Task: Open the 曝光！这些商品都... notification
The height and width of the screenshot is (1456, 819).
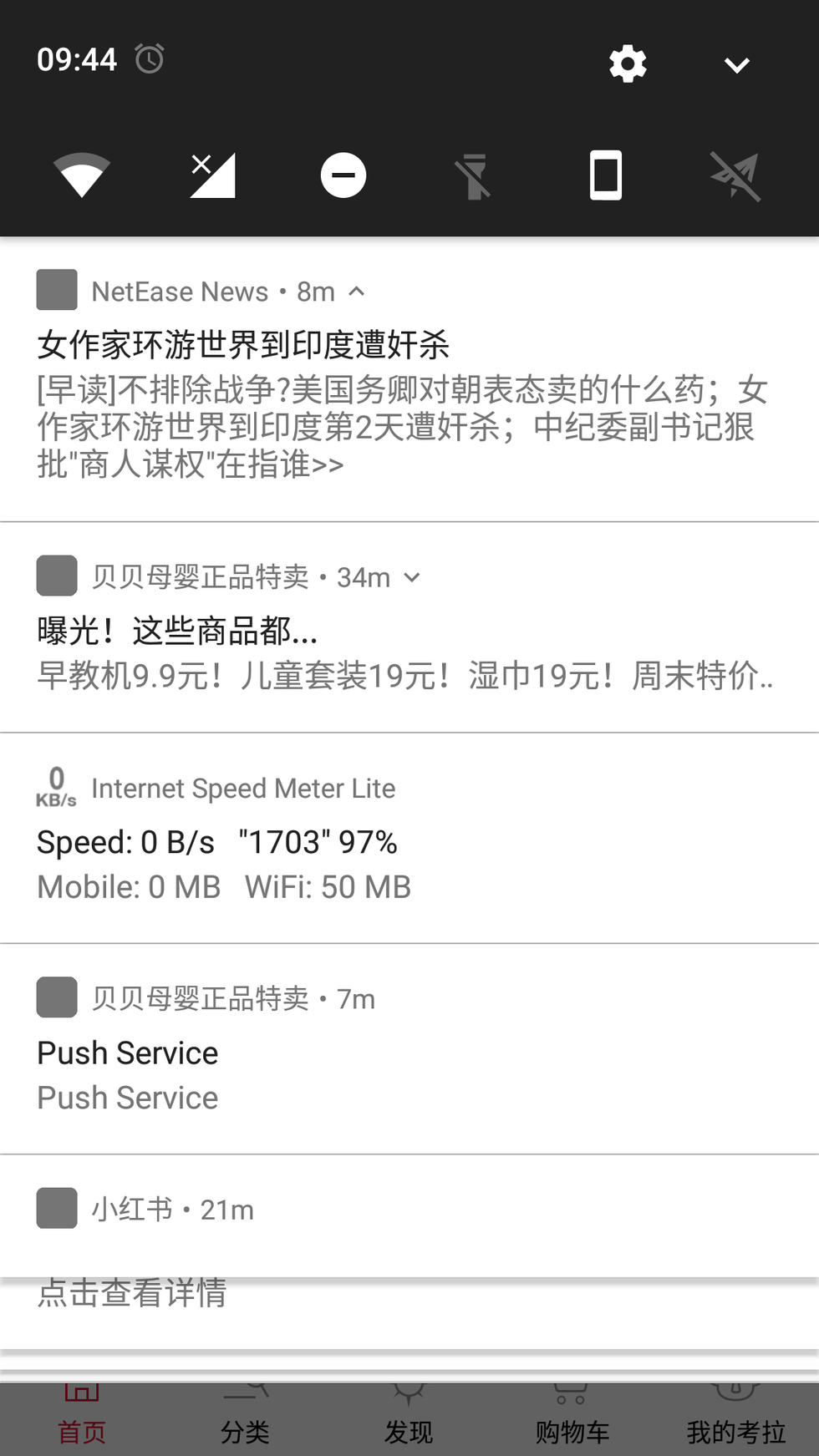Action: point(409,628)
